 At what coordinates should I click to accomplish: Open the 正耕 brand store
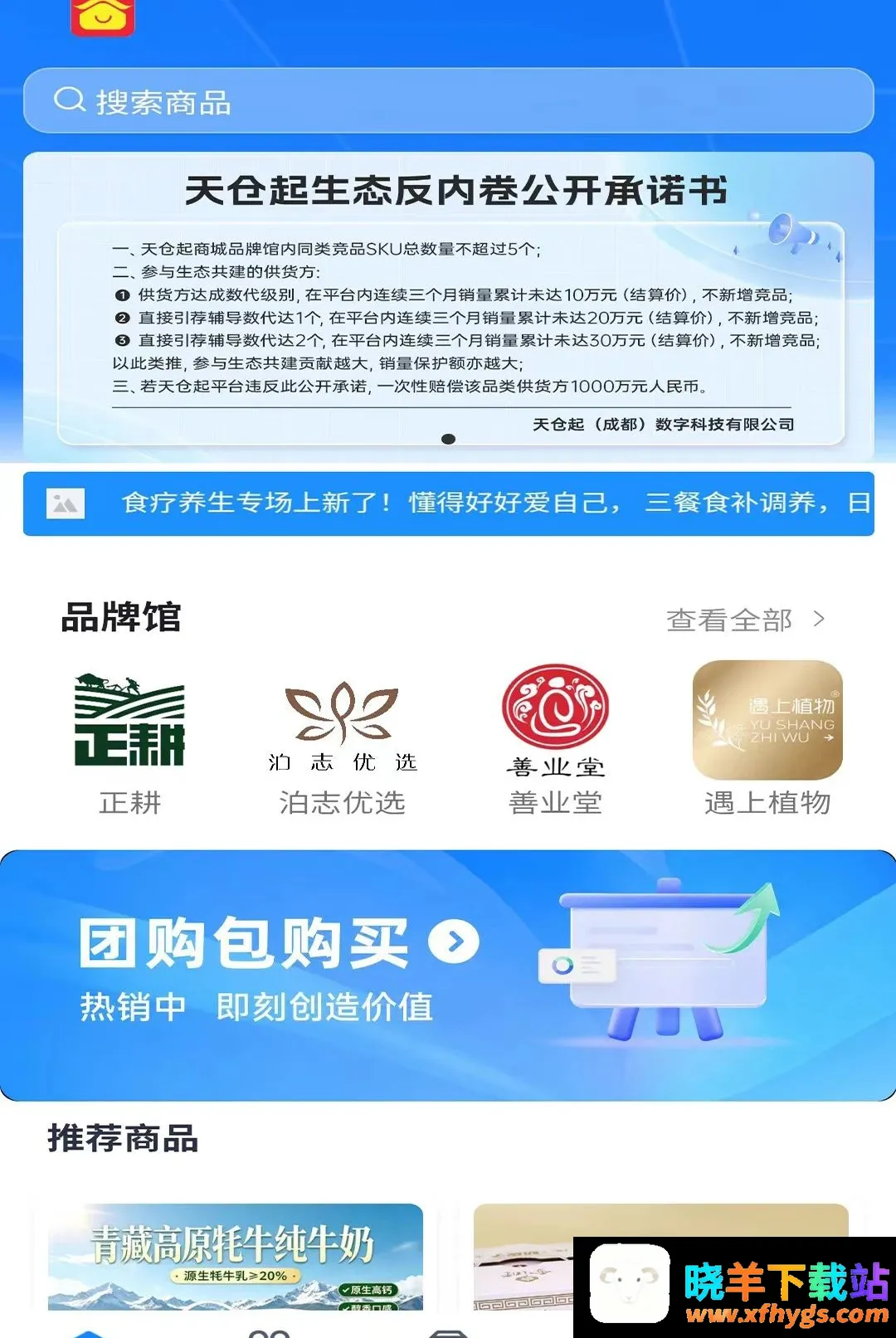[129, 744]
